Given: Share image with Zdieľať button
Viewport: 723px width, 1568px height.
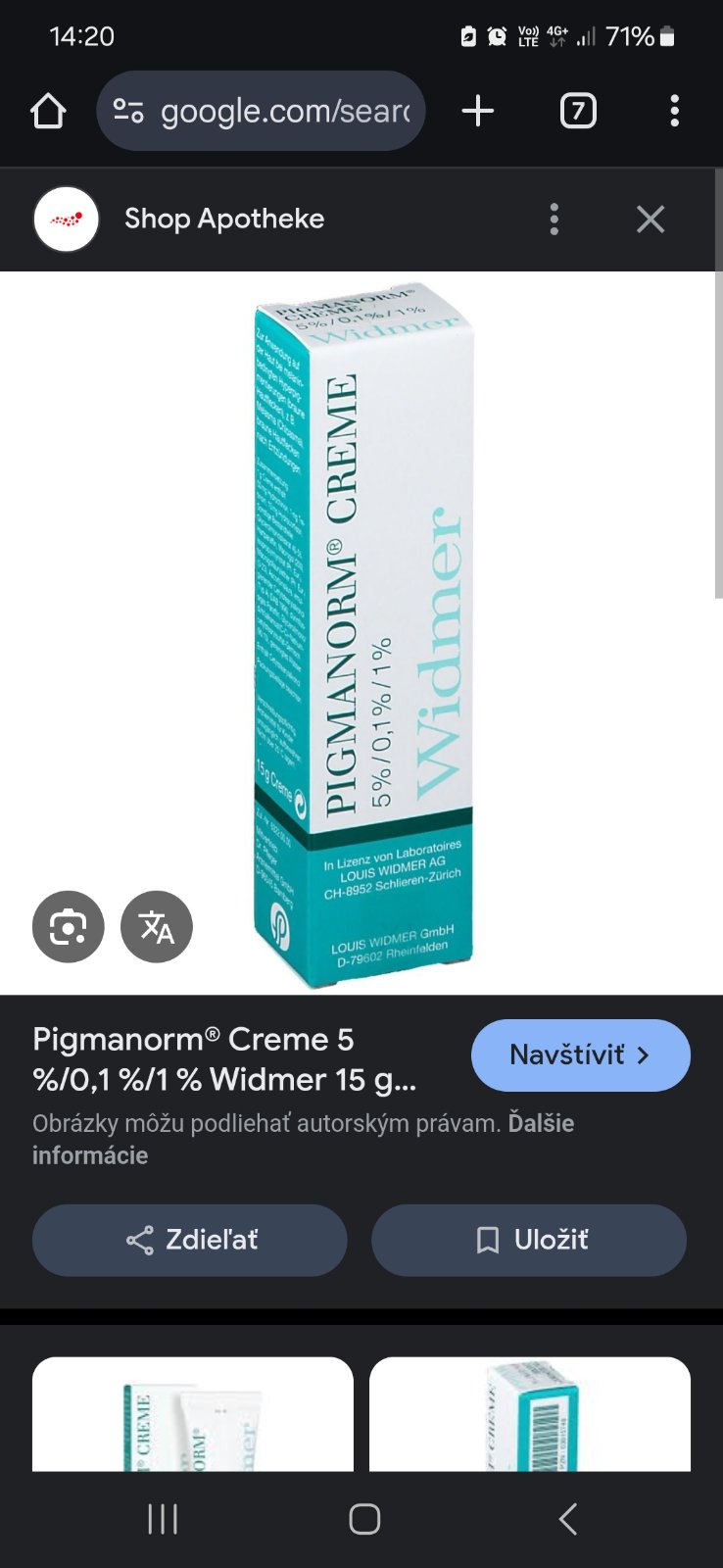Looking at the screenshot, I should (x=190, y=1241).
